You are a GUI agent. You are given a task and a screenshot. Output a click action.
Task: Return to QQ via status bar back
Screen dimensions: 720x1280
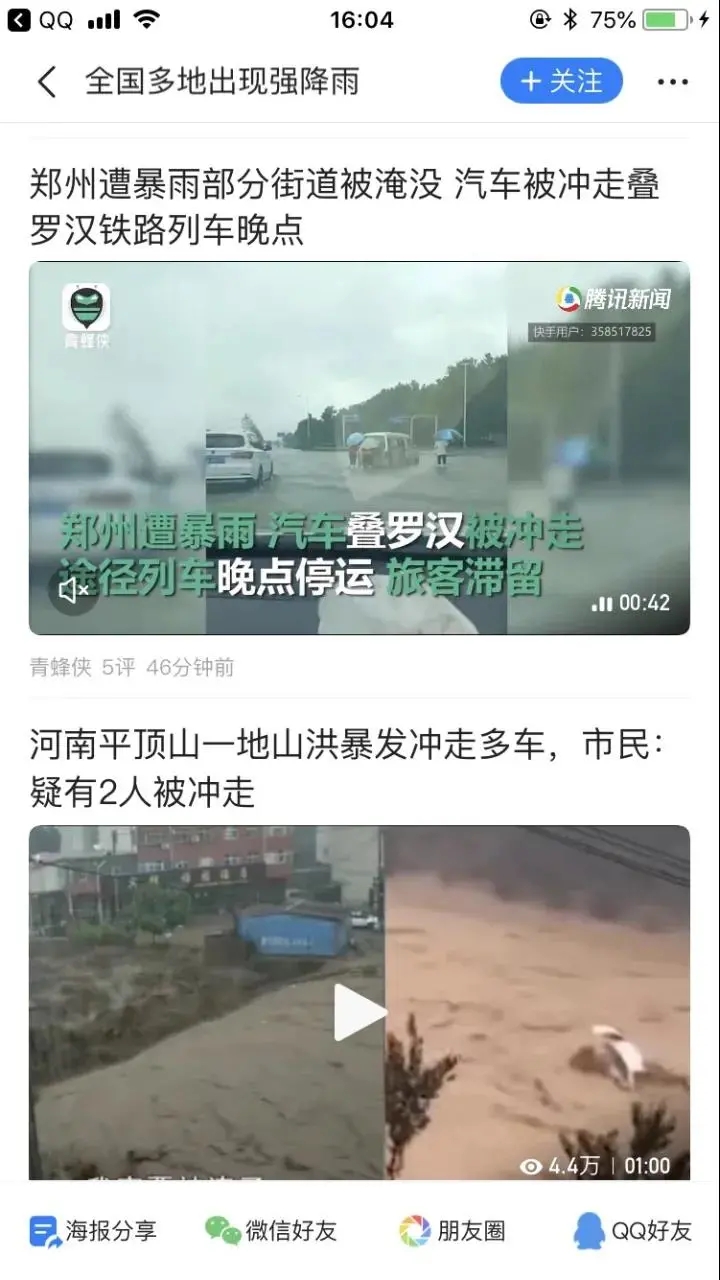40,20
